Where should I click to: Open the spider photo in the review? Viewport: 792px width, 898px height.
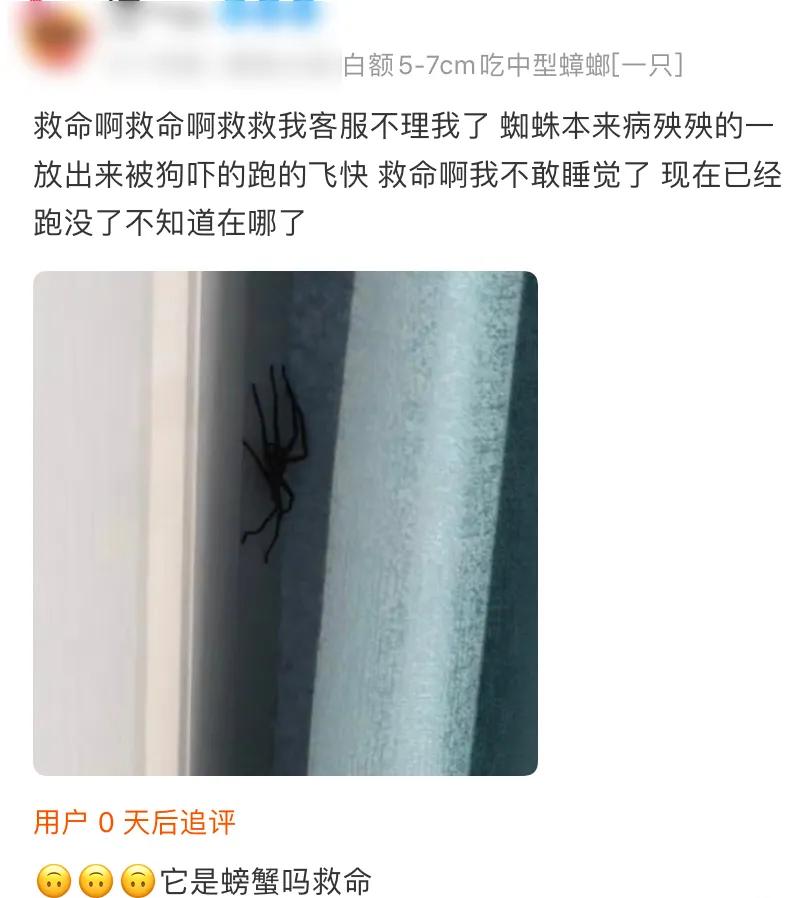coord(285,522)
